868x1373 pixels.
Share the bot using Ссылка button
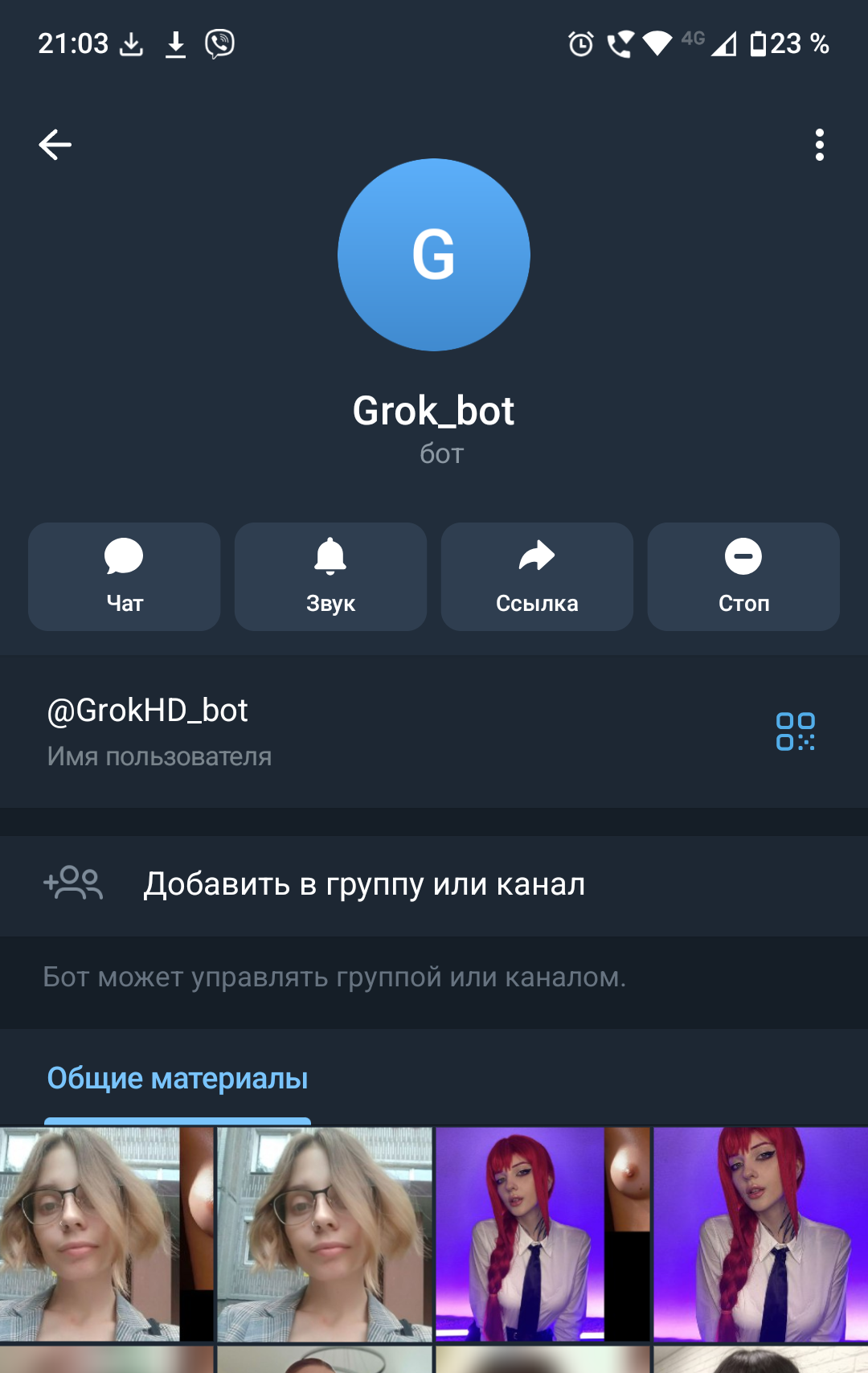[x=537, y=576]
